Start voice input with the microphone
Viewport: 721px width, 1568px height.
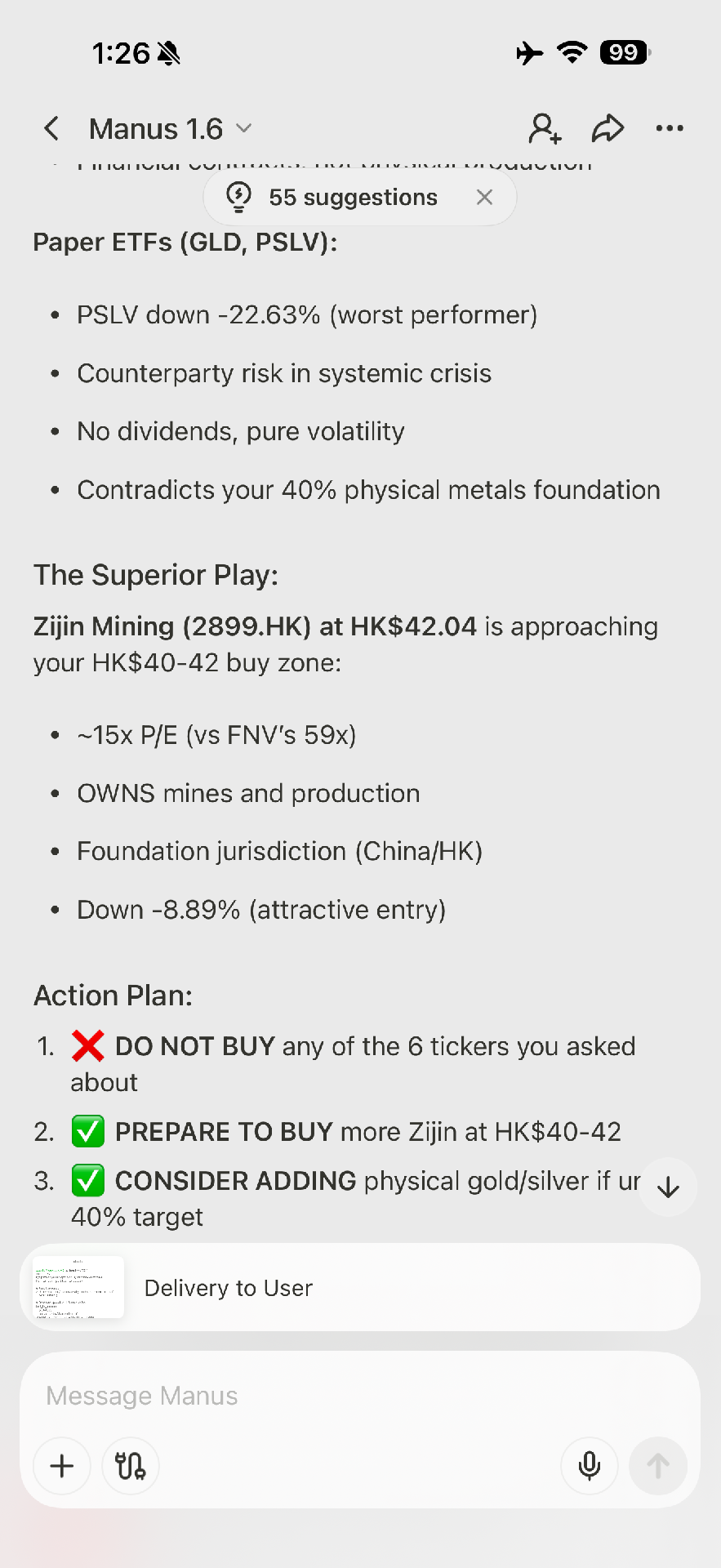(589, 1466)
